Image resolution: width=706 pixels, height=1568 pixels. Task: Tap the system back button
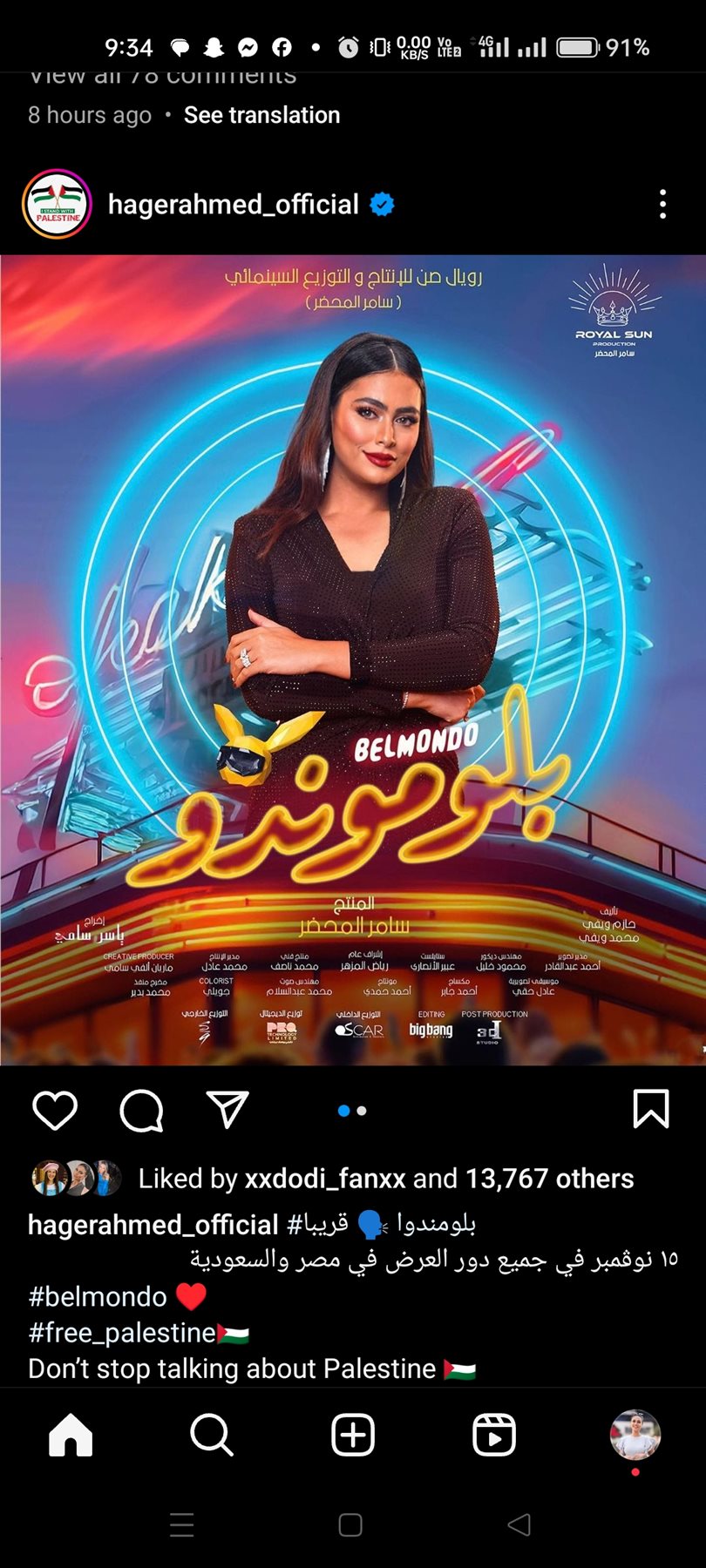point(519,1524)
